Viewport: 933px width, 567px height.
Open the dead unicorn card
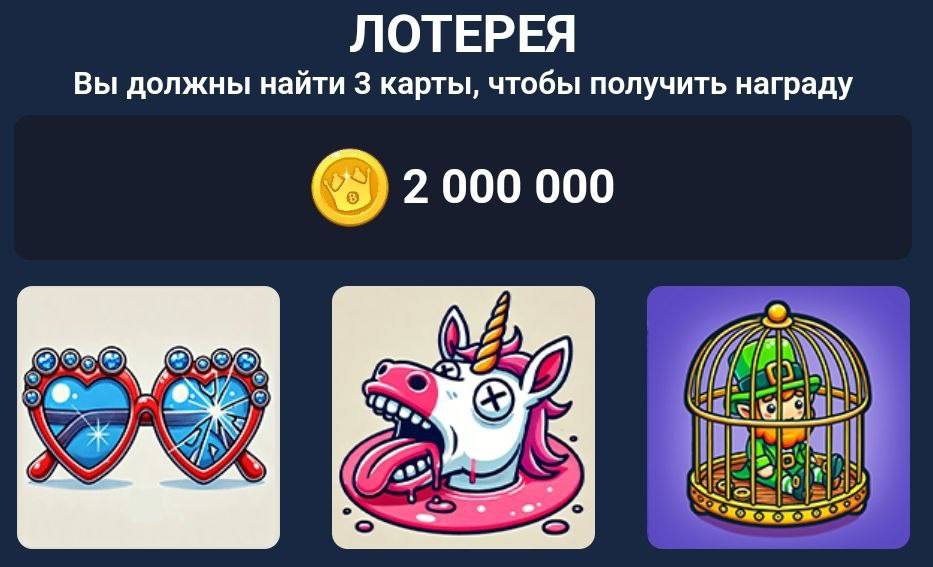463,417
